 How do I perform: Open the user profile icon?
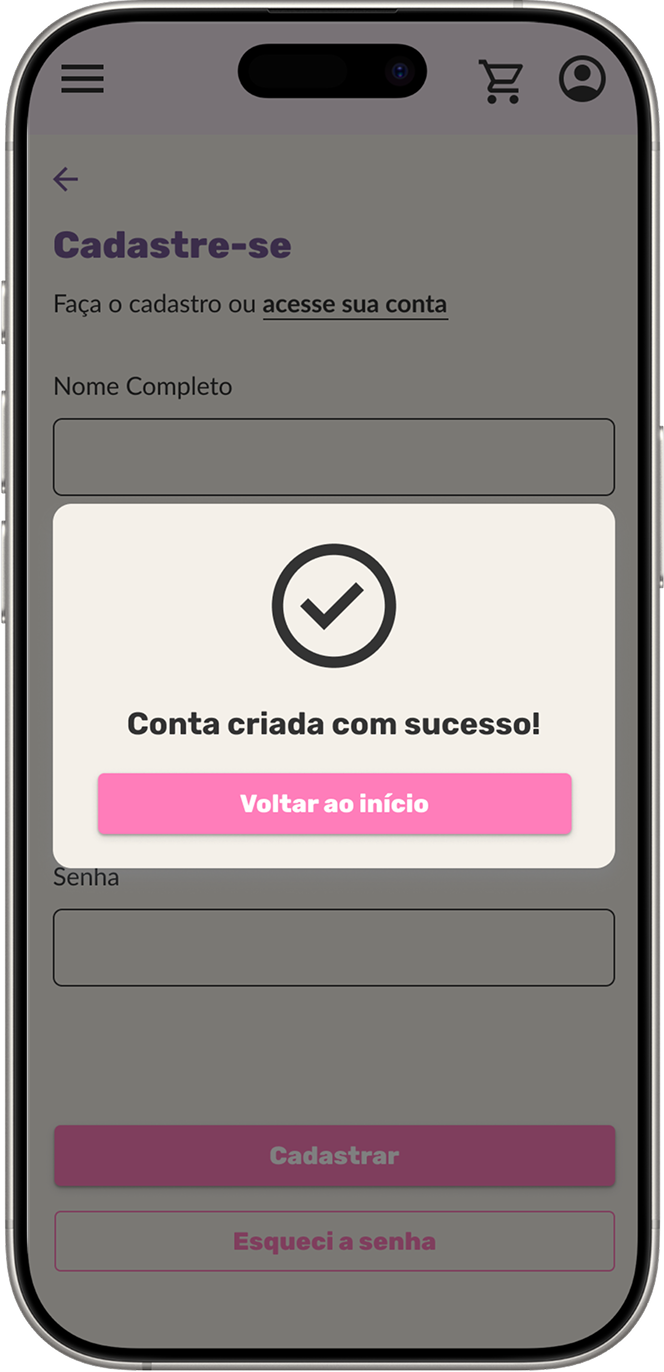click(582, 79)
